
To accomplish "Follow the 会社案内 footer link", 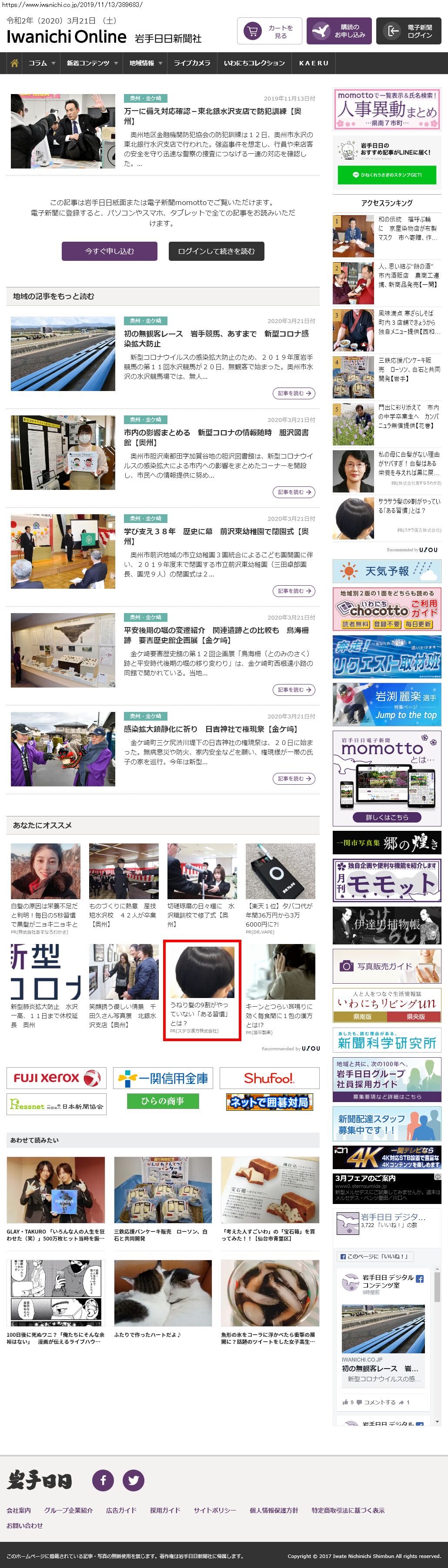I will [x=19, y=1510].
